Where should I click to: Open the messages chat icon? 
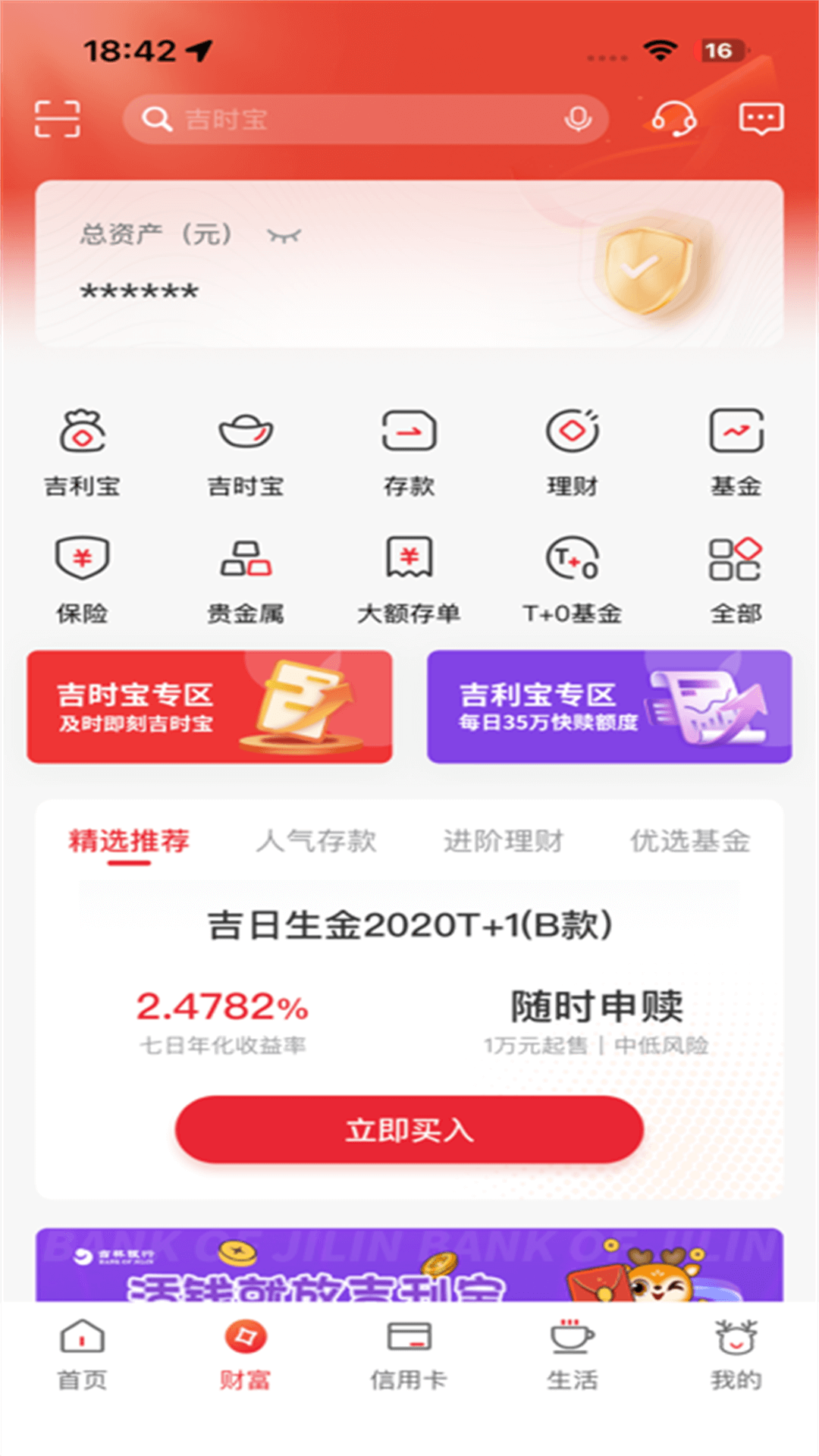761,116
